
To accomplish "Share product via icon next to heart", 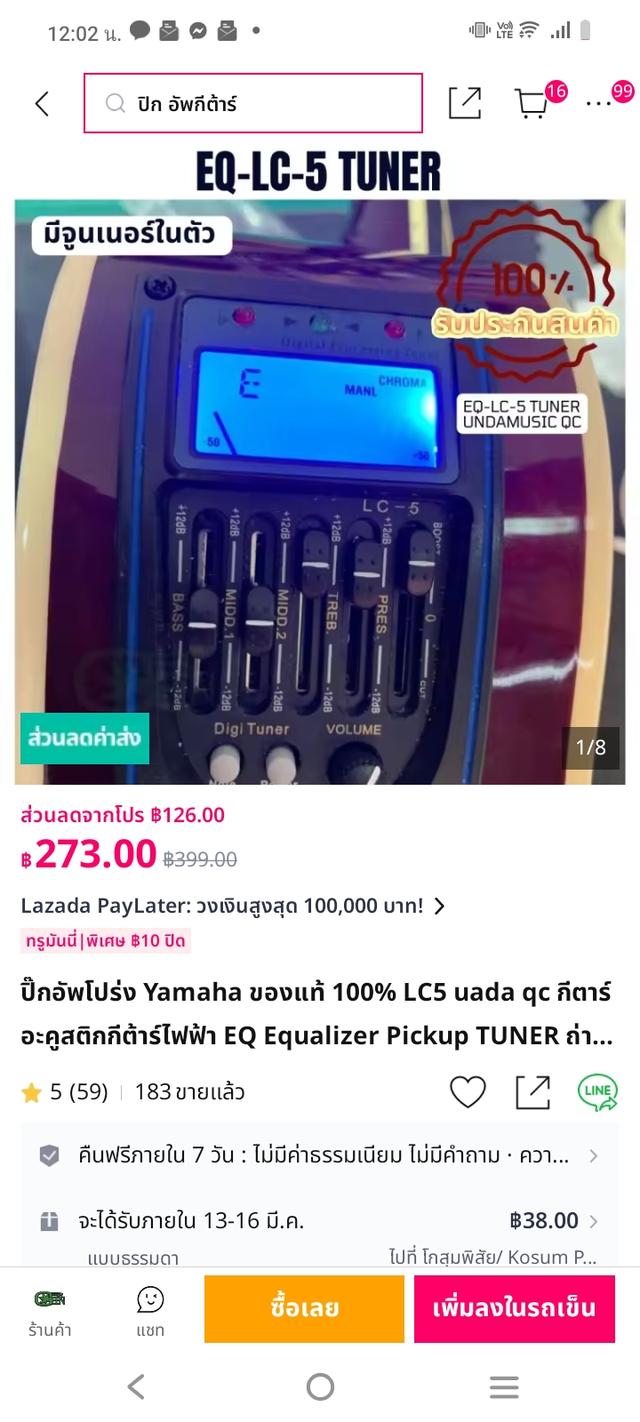I will [x=532, y=1092].
